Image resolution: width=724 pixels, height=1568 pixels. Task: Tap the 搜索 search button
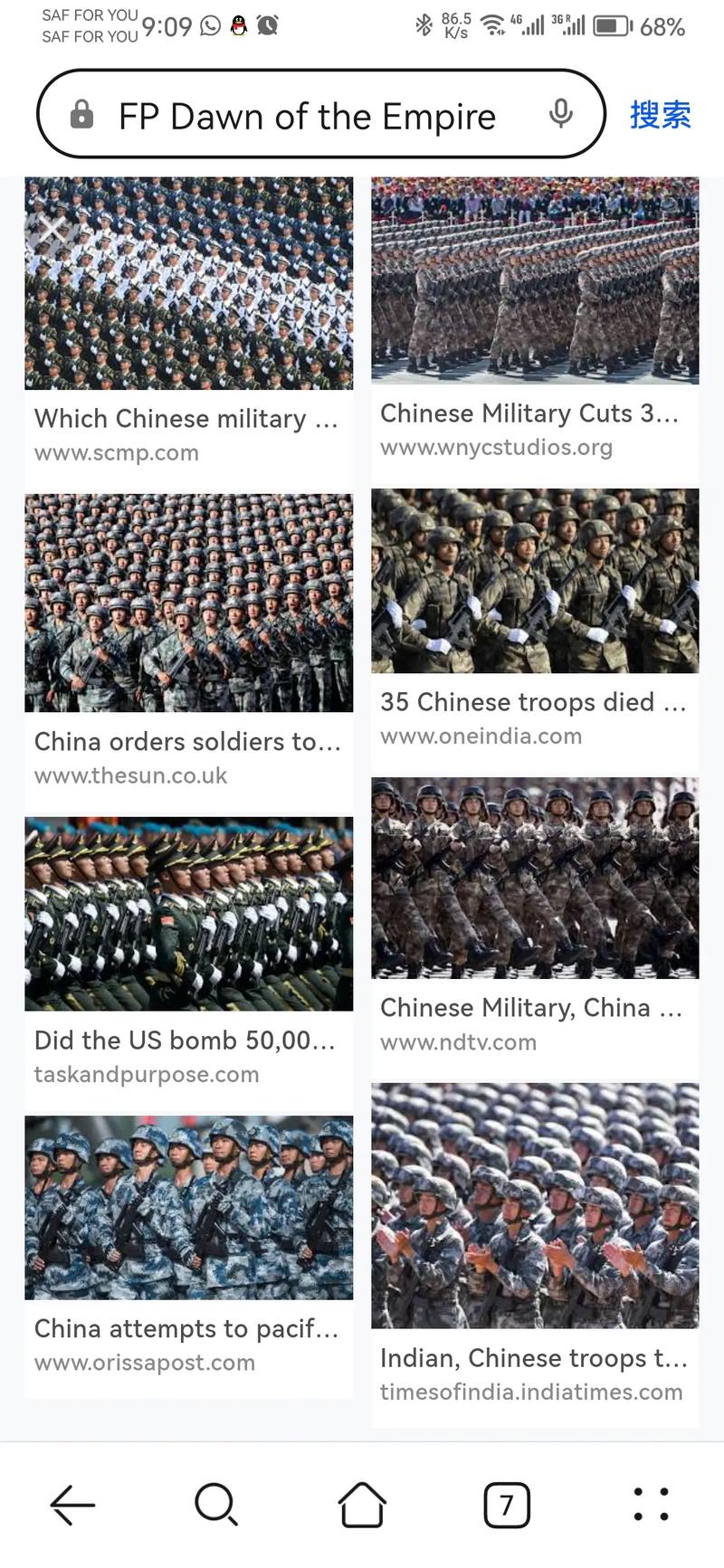click(660, 115)
